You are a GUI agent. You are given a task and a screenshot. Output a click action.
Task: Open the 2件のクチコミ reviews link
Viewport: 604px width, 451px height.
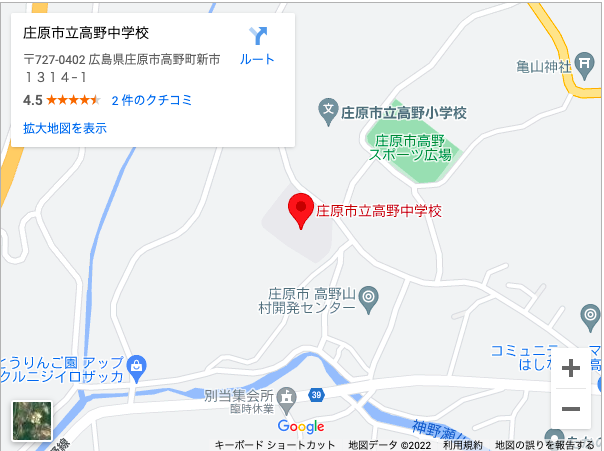(x=152, y=100)
